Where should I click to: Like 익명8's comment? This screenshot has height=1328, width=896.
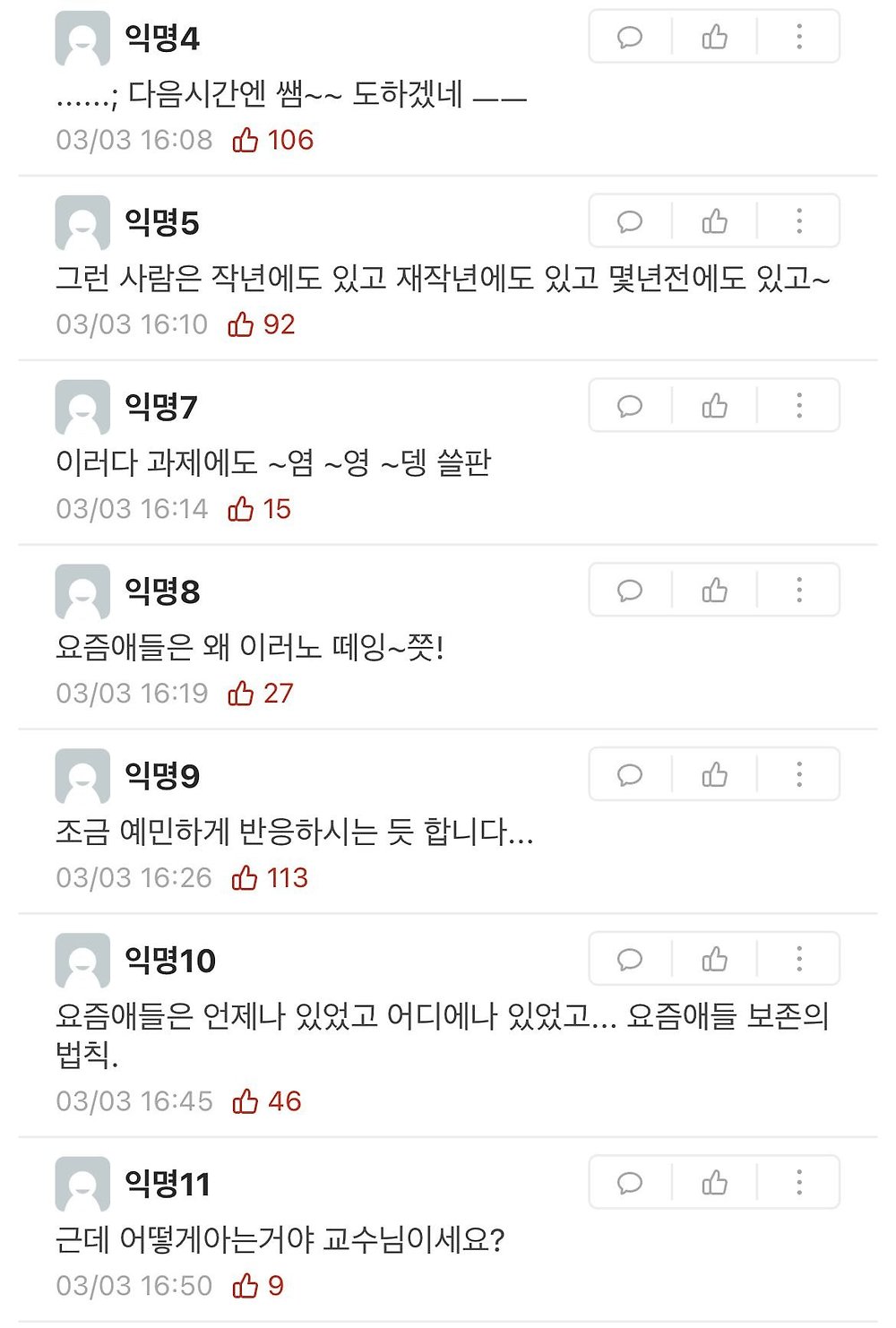tap(714, 591)
